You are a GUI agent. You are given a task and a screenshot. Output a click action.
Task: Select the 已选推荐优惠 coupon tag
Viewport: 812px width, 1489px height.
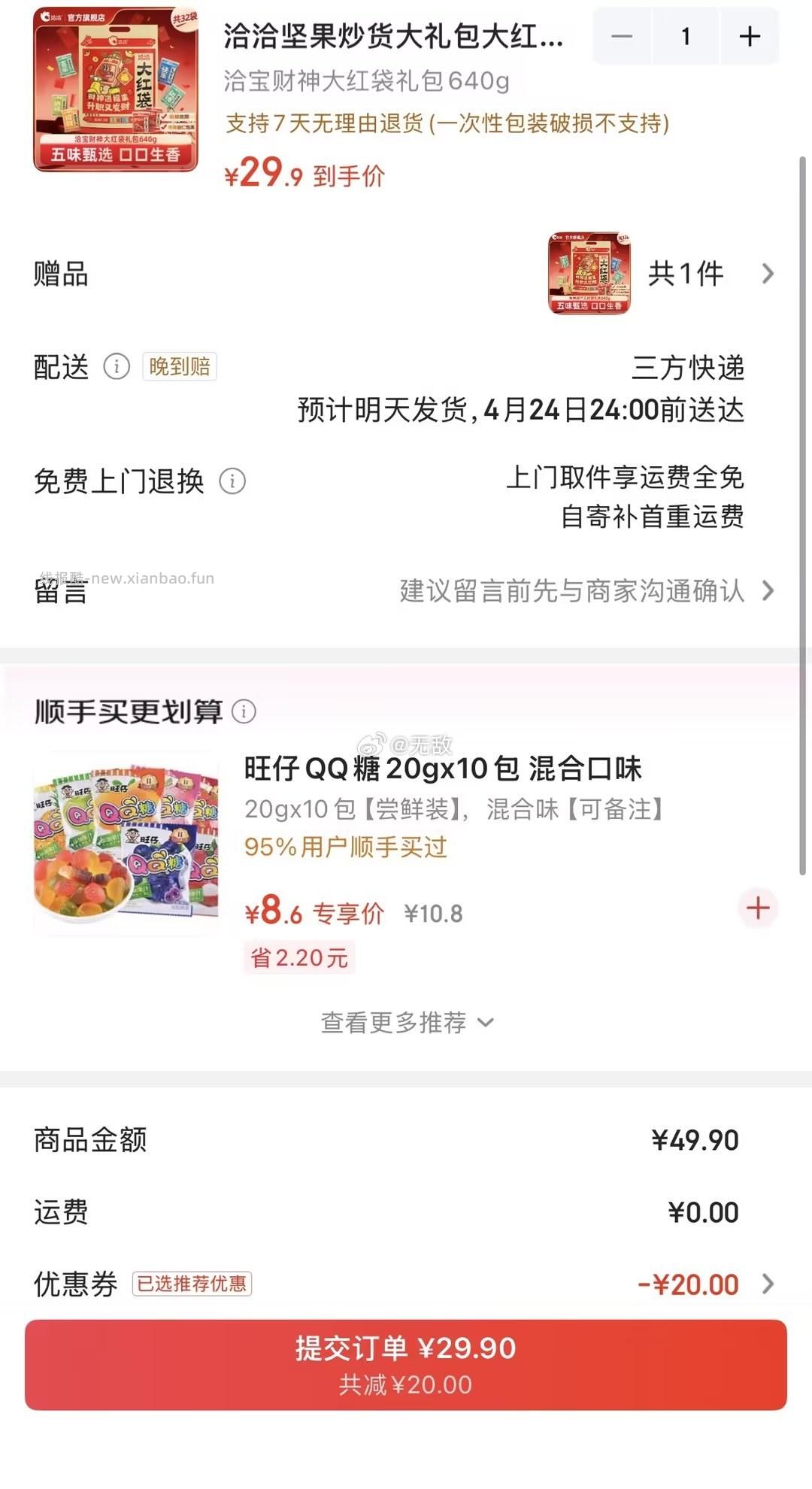[x=194, y=1283]
